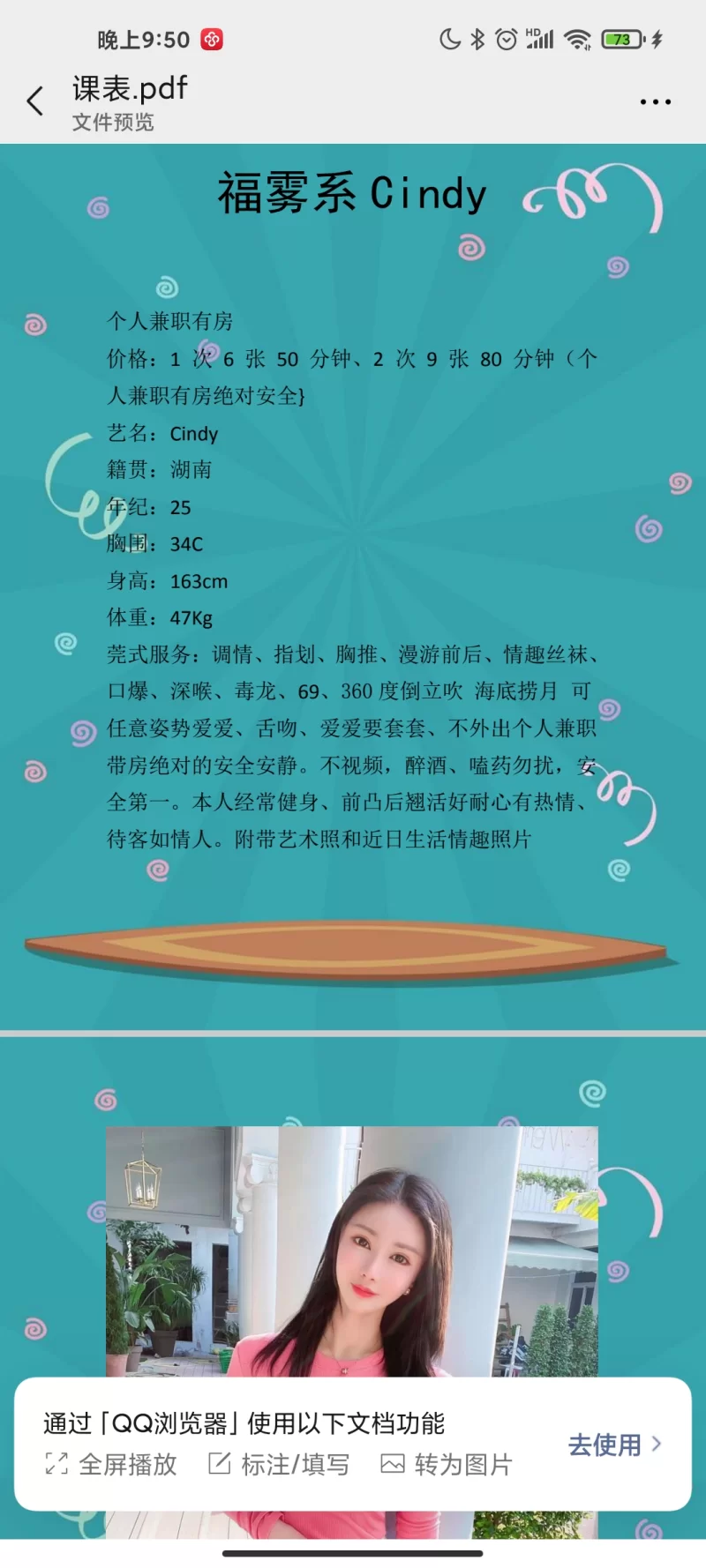Screen dimensions: 706x1568
Task: Go back from the file preview
Action: 35,101
